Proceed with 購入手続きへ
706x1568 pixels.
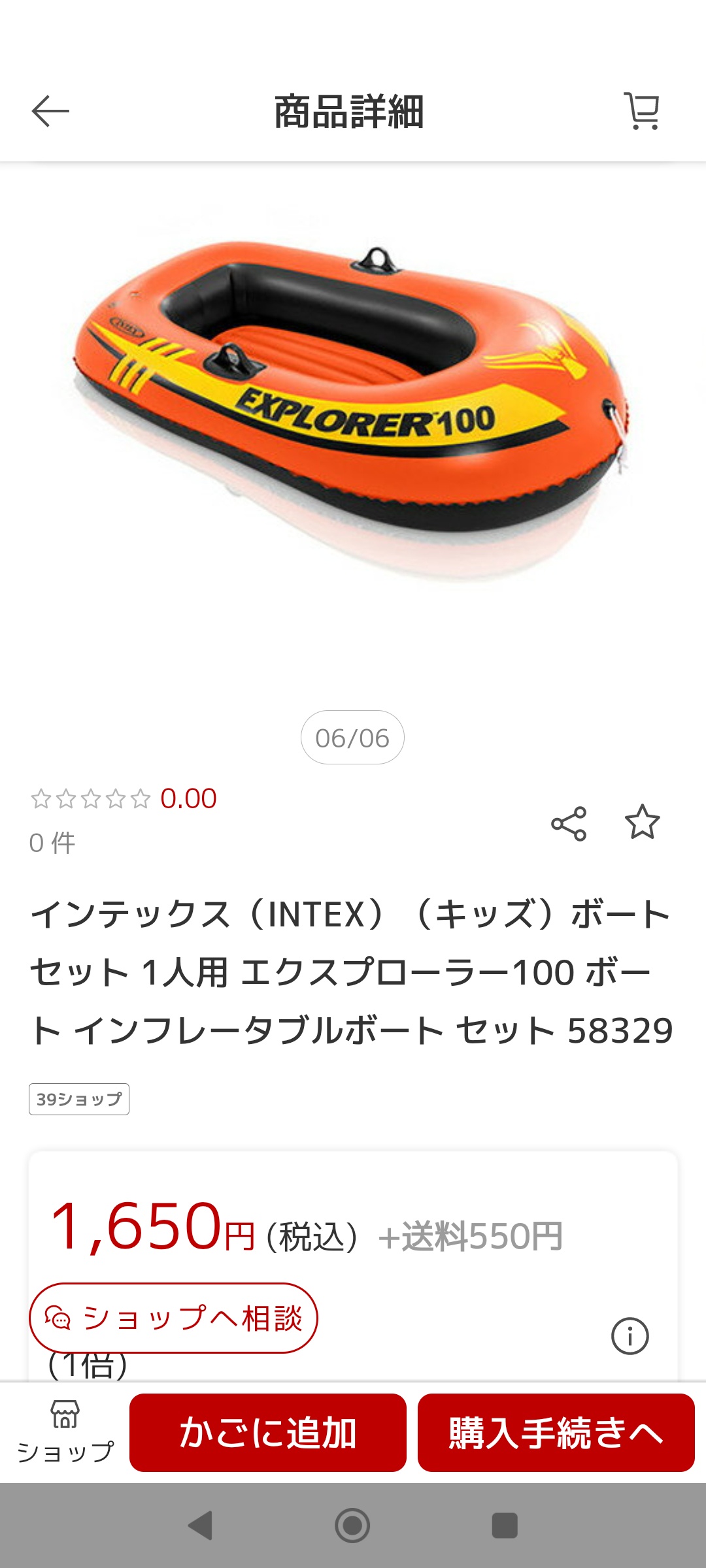tap(556, 1433)
